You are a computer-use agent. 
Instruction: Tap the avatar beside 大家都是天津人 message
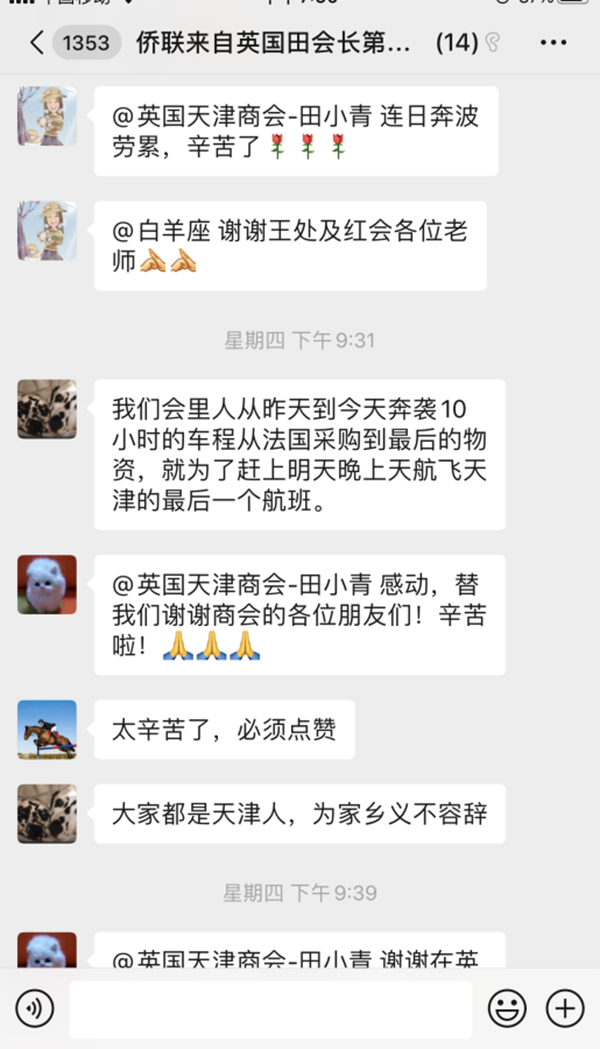pyautogui.click(x=47, y=813)
